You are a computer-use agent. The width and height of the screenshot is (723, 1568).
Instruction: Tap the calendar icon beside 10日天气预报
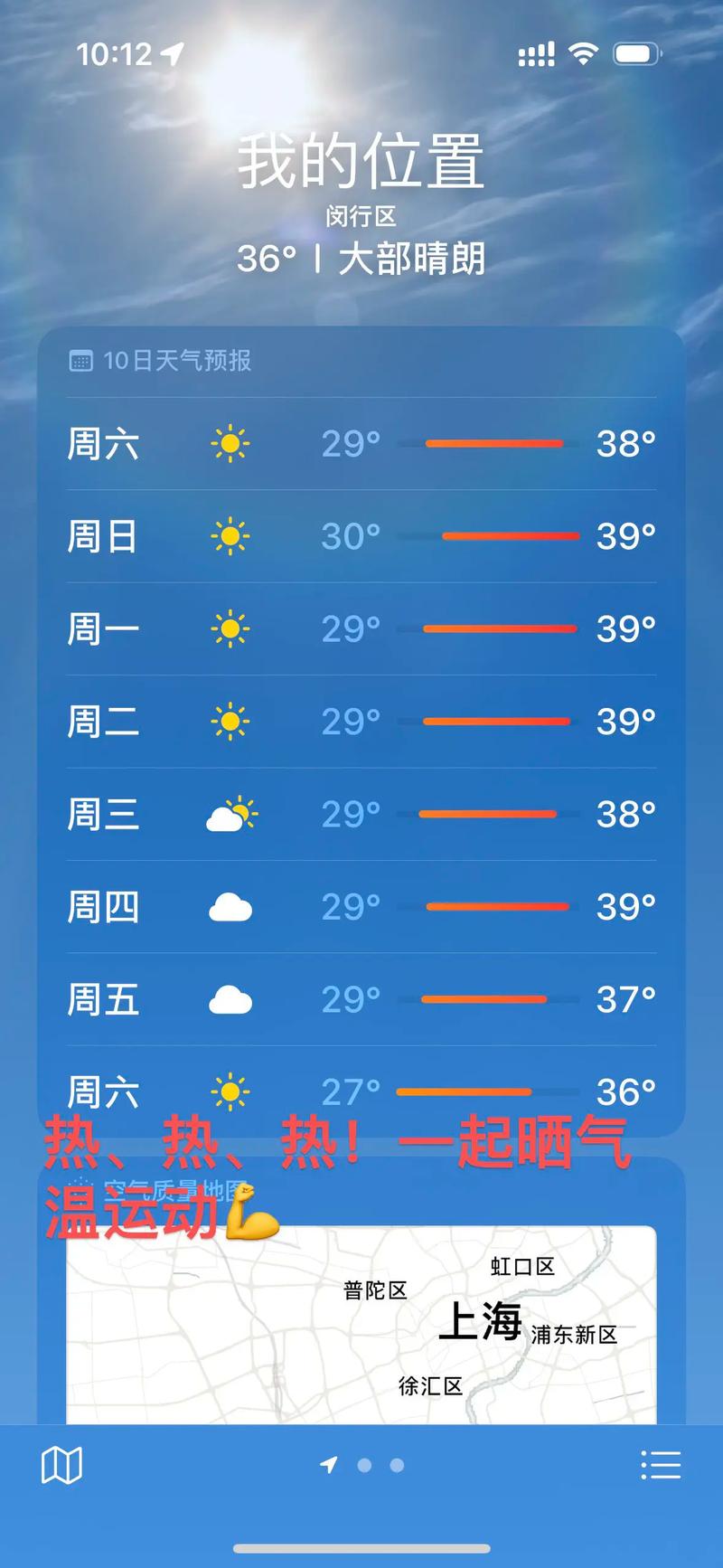[x=83, y=360]
